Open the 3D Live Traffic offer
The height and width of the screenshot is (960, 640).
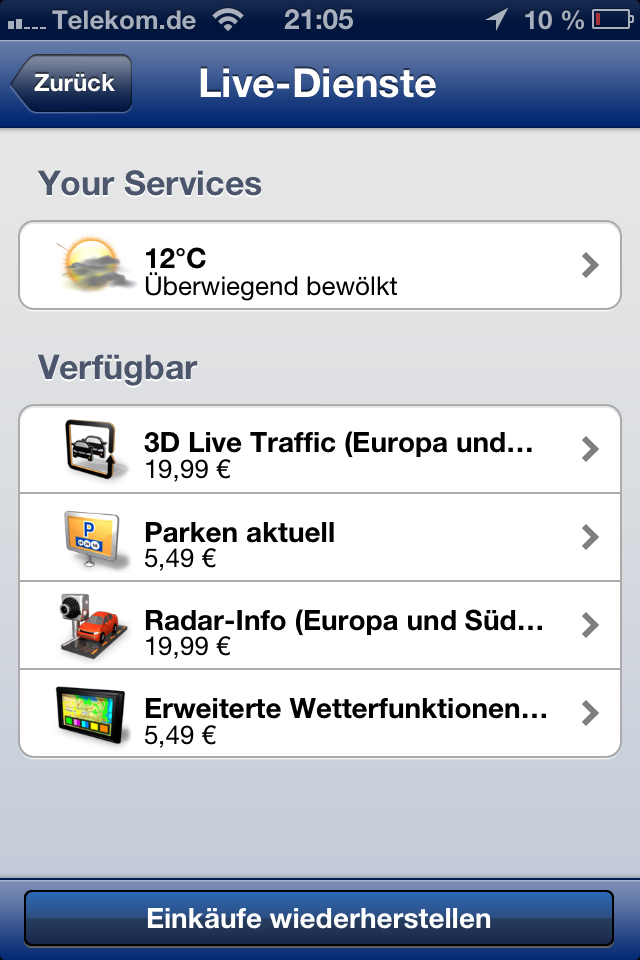(320, 449)
